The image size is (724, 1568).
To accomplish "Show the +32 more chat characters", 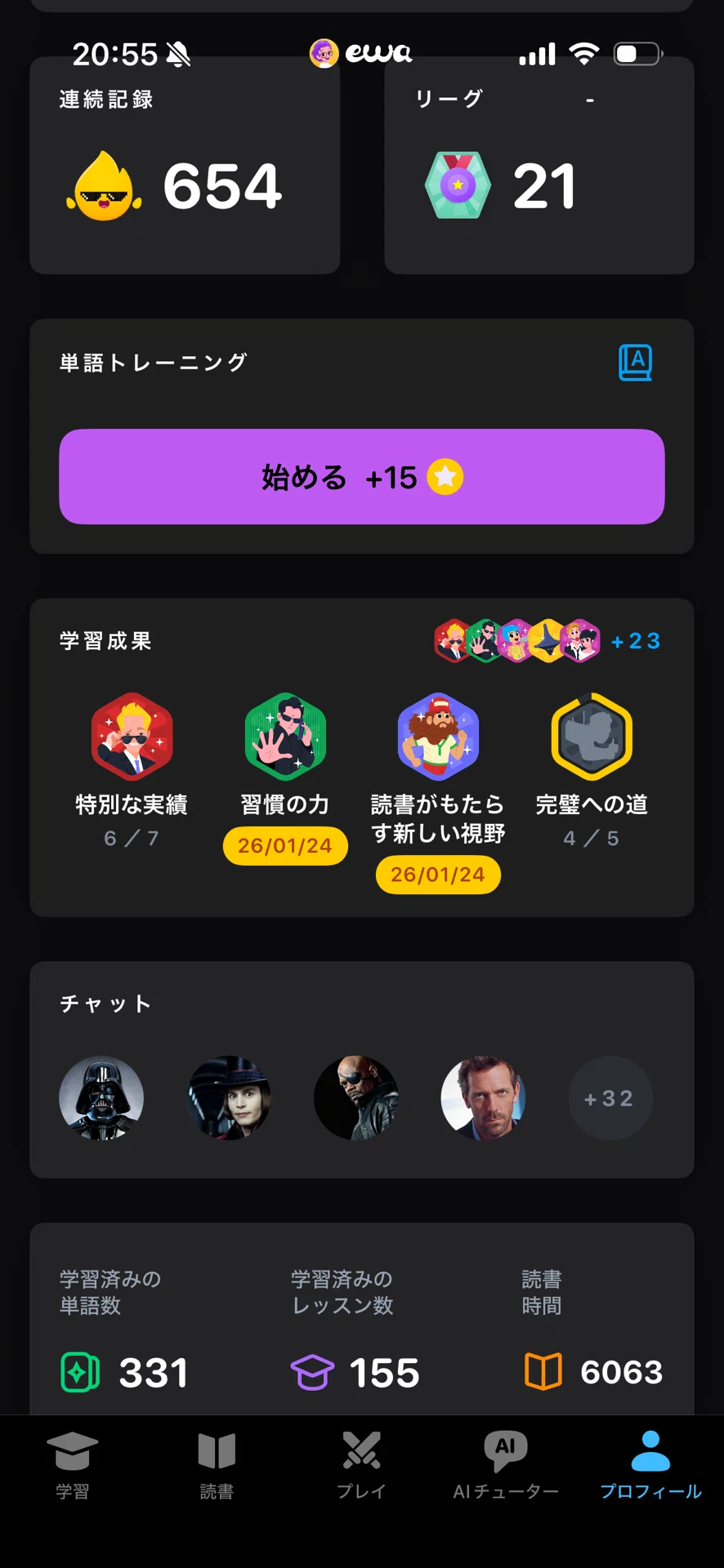I will 610,1098.
